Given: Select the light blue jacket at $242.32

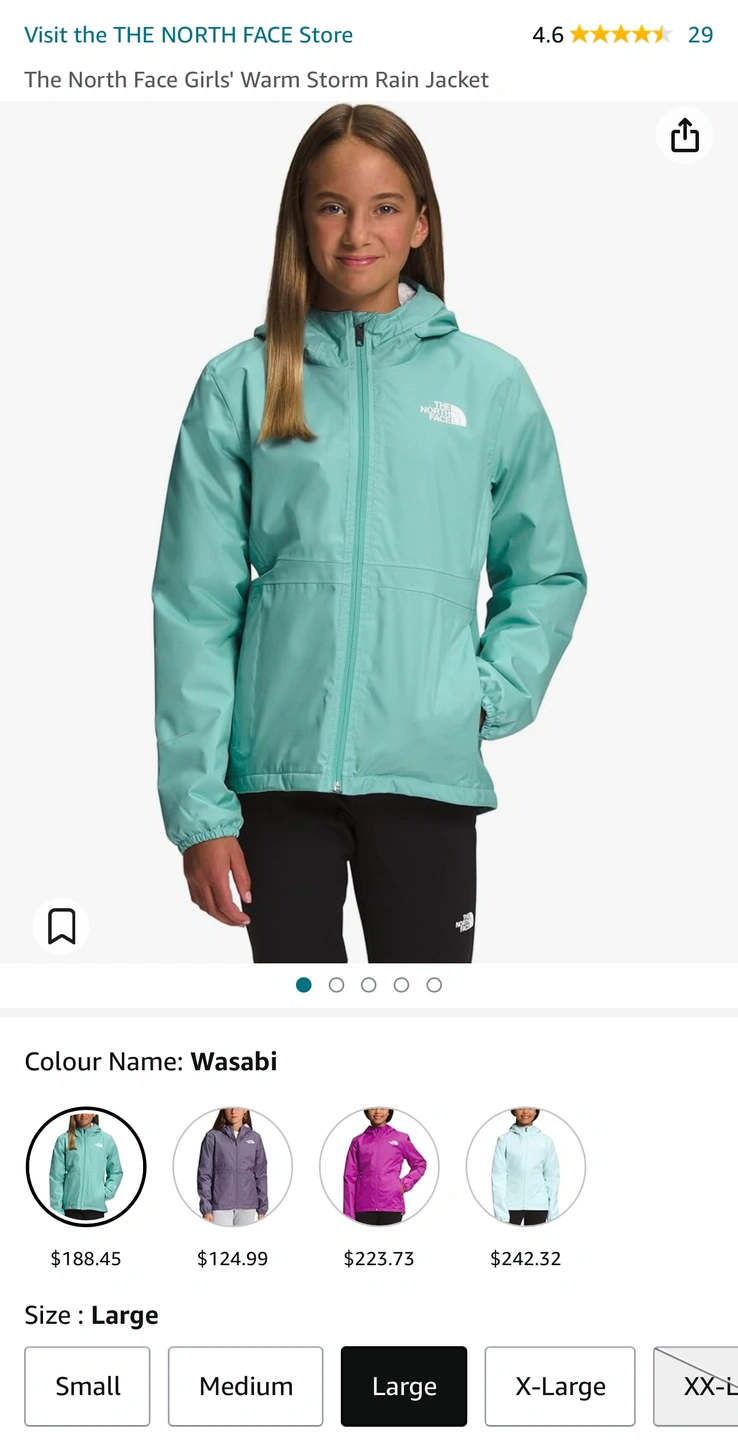Looking at the screenshot, I should (x=526, y=1167).
